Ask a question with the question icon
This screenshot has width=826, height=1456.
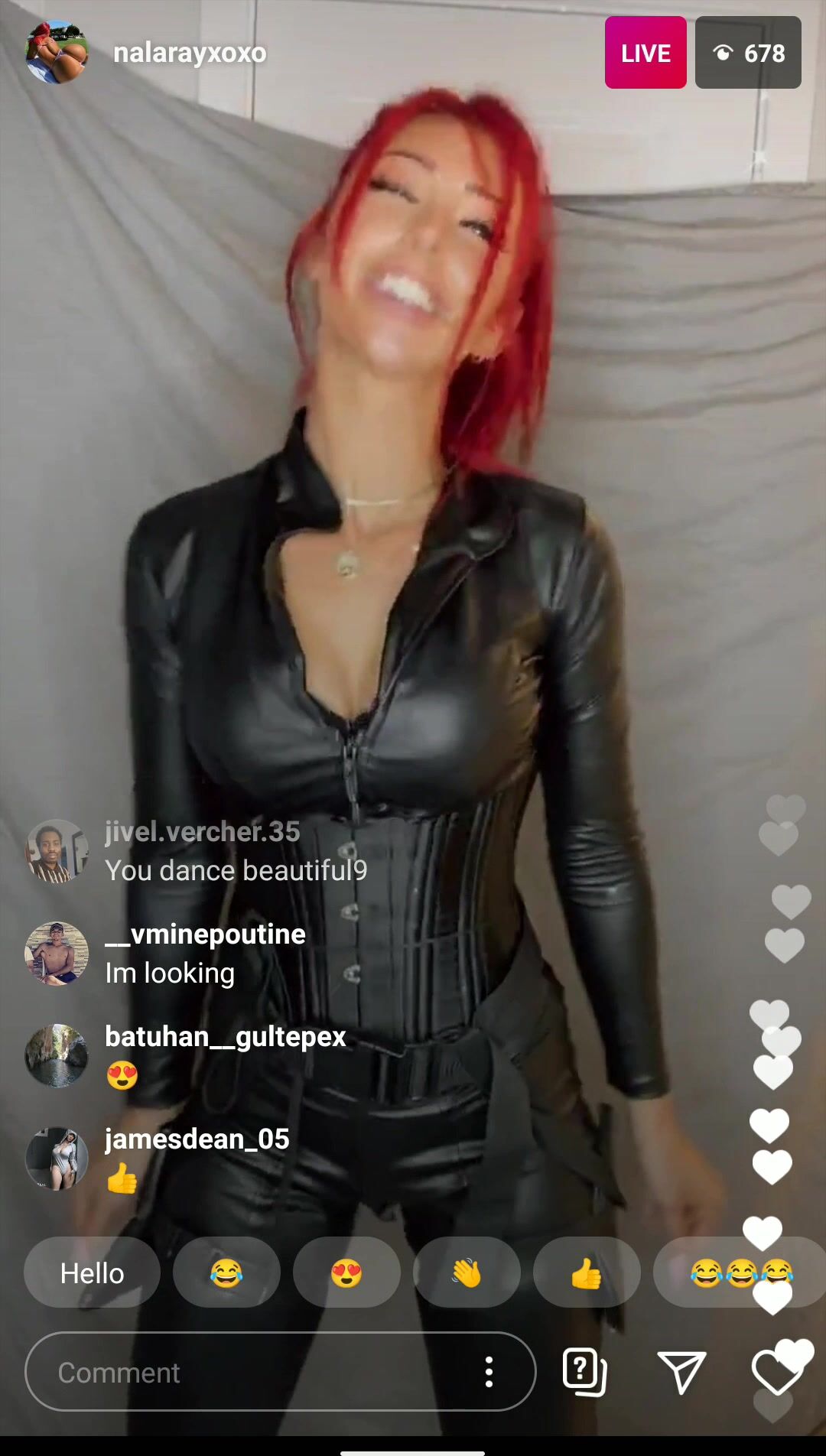click(584, 1373)
